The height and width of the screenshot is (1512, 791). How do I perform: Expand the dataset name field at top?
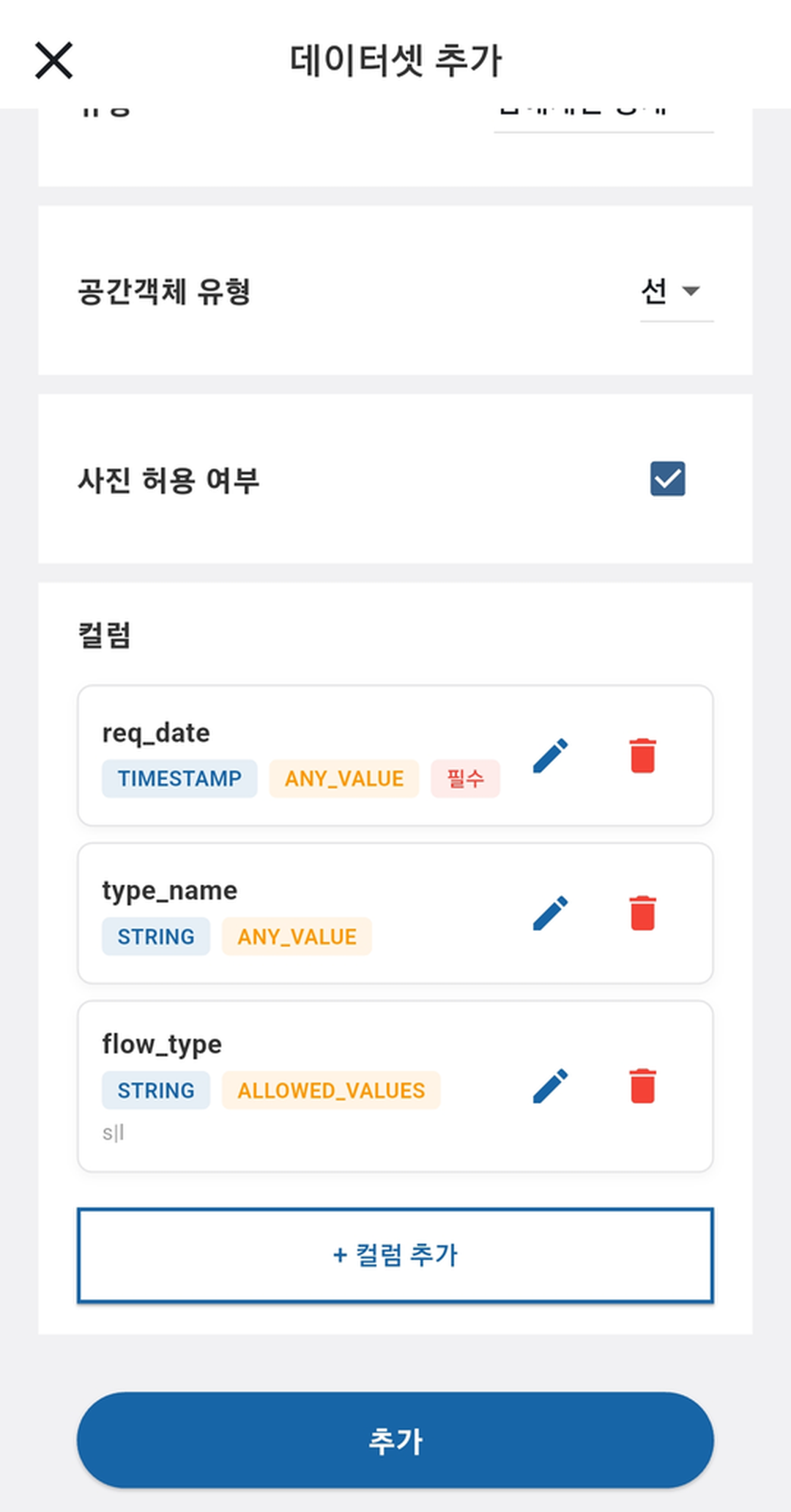(603, 110)
